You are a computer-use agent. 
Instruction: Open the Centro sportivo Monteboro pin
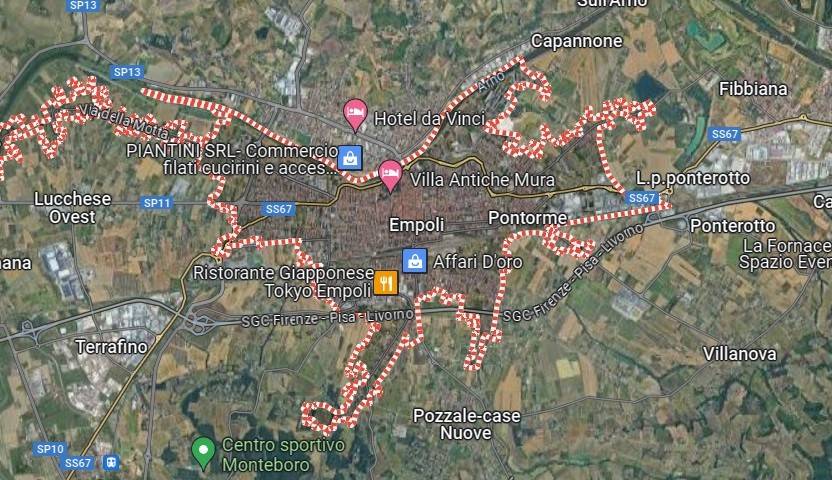tap(205, 451)
